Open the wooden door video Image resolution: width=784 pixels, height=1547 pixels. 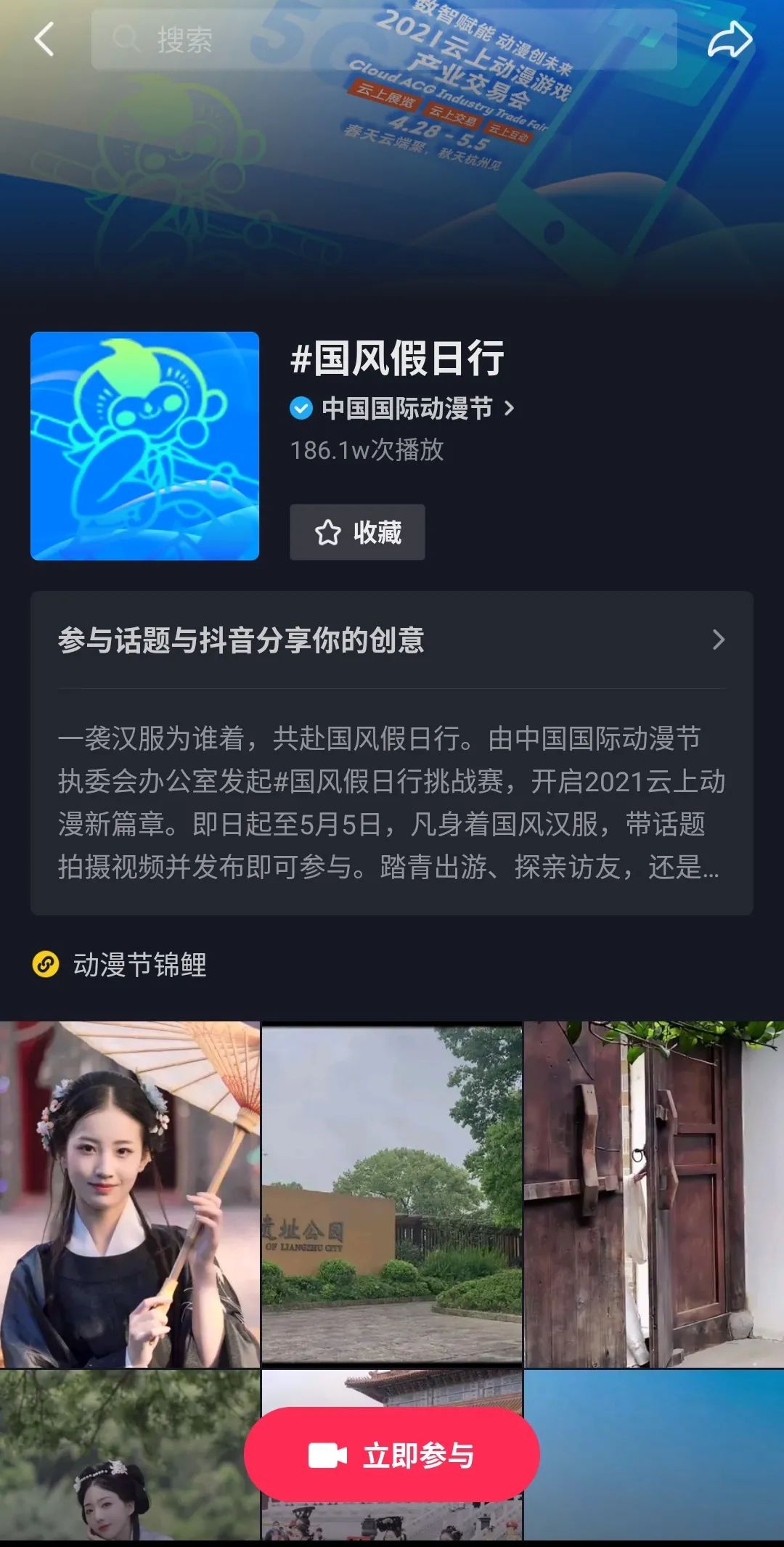(x=654, y=1193)
